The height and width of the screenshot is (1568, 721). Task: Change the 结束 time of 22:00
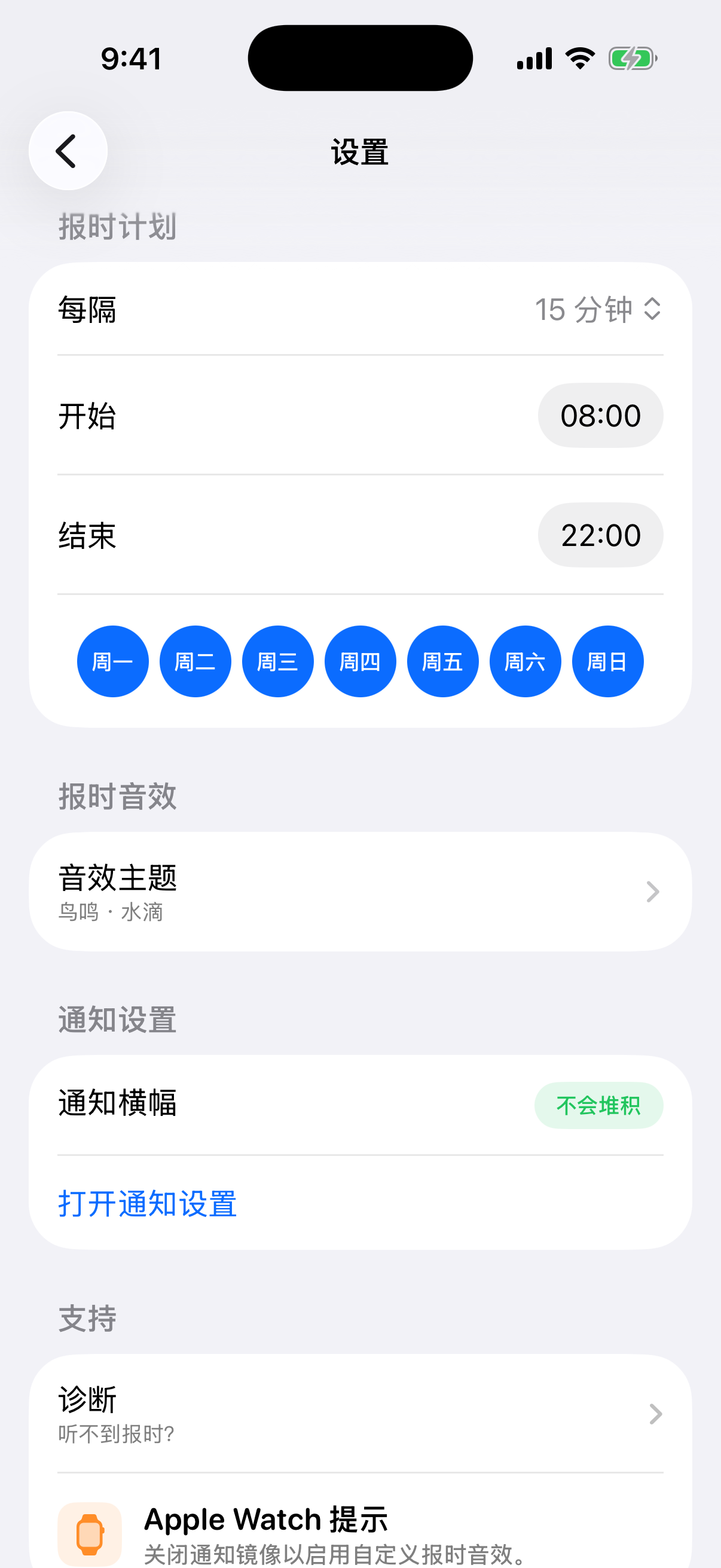pyautogui.click(x=600, y=535)
